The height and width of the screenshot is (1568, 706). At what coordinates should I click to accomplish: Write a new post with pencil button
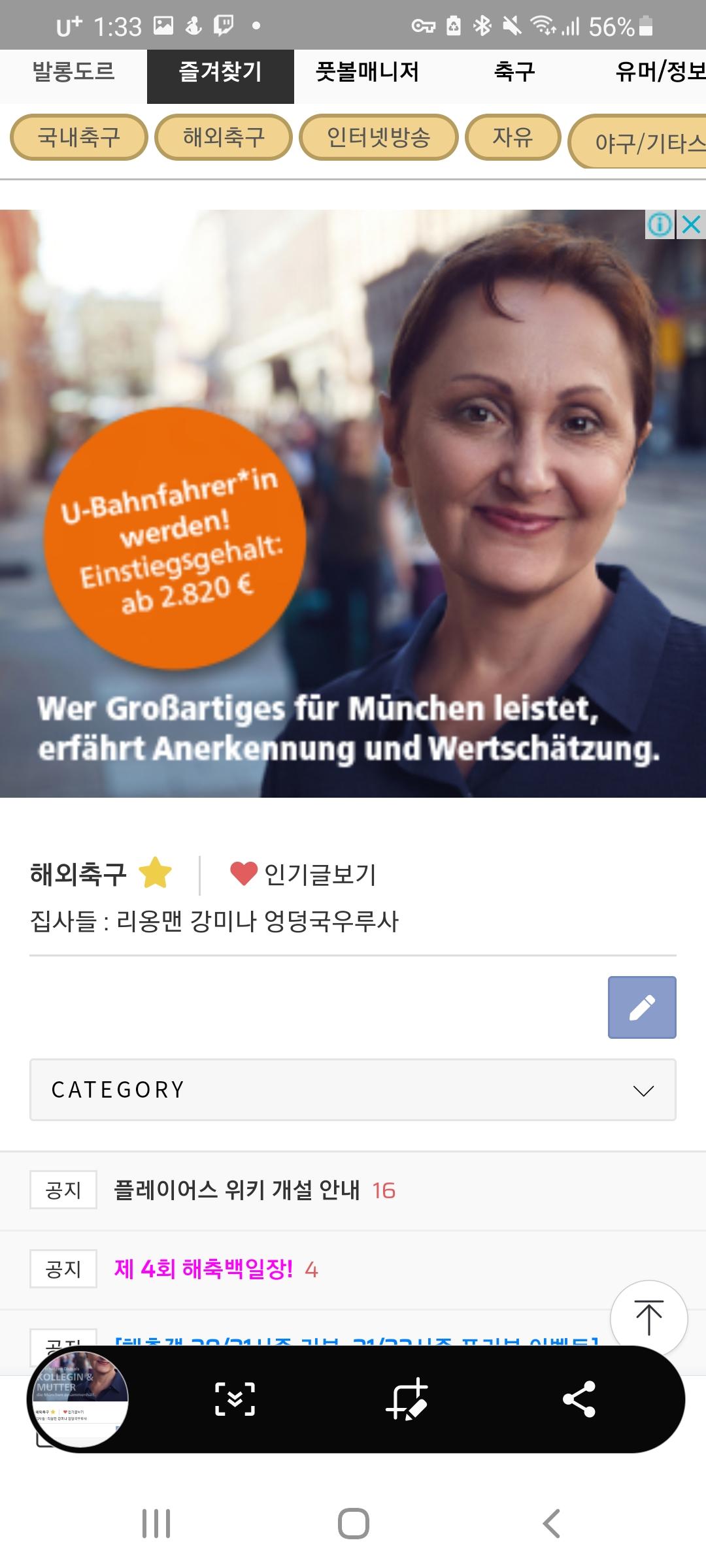641,1007
